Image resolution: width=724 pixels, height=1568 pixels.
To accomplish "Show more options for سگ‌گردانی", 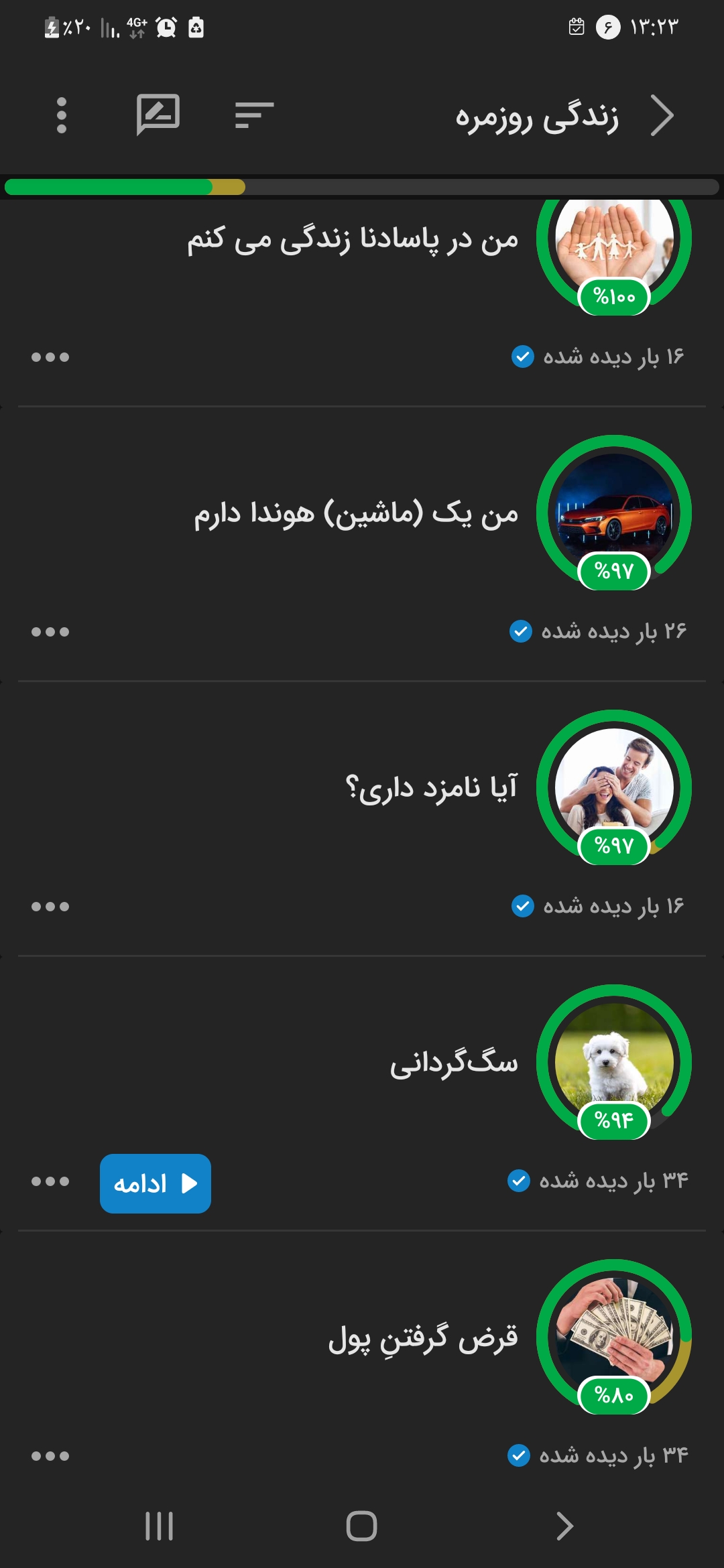I will pos(50,1181).
